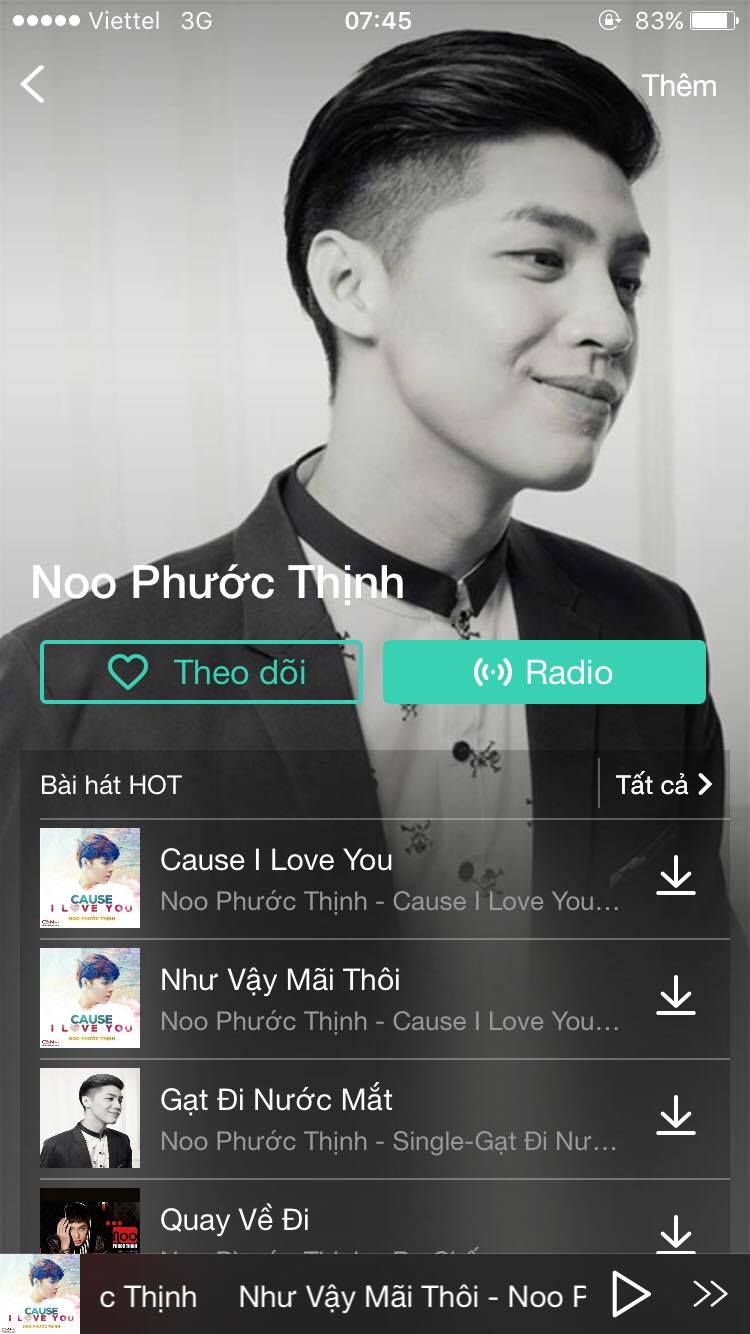Download Như Vậy Mãi Thôi
This screenshot has height=1334, width=750.
(678, 997)
